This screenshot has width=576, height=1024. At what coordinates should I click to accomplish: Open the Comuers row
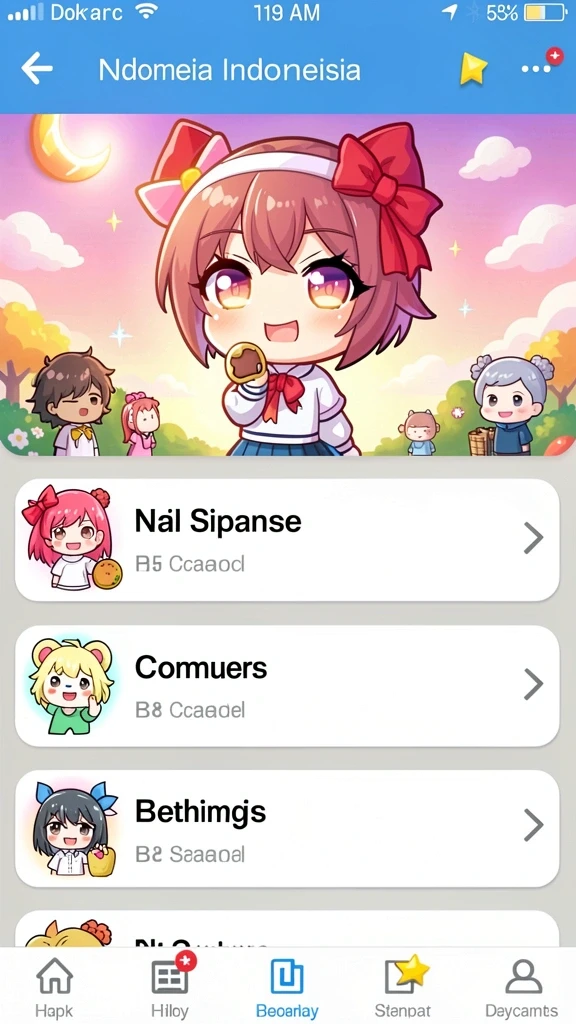[287, 686]
